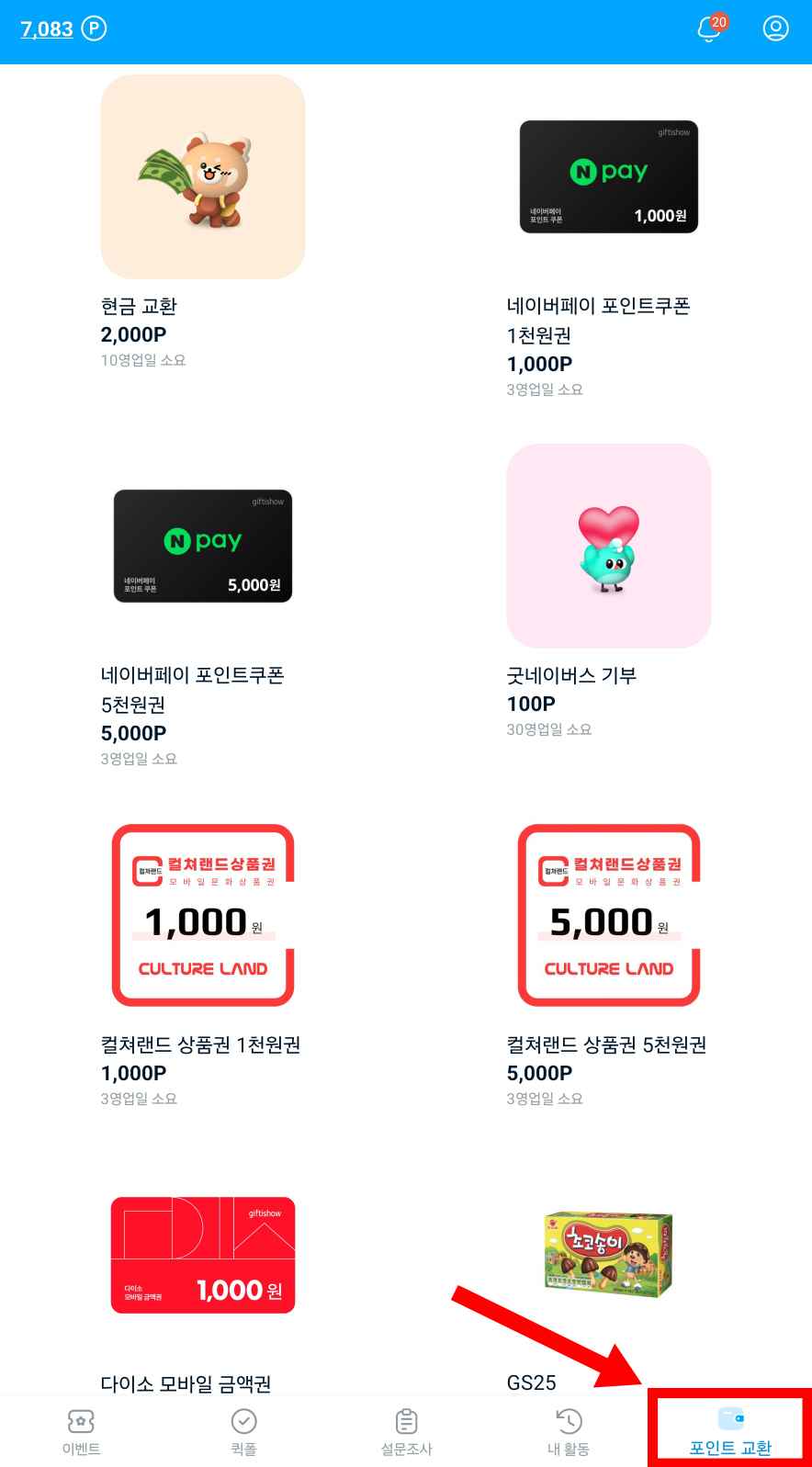
Task: Select the 포인트 교환 wallet icon
Action: [729, 1417]
